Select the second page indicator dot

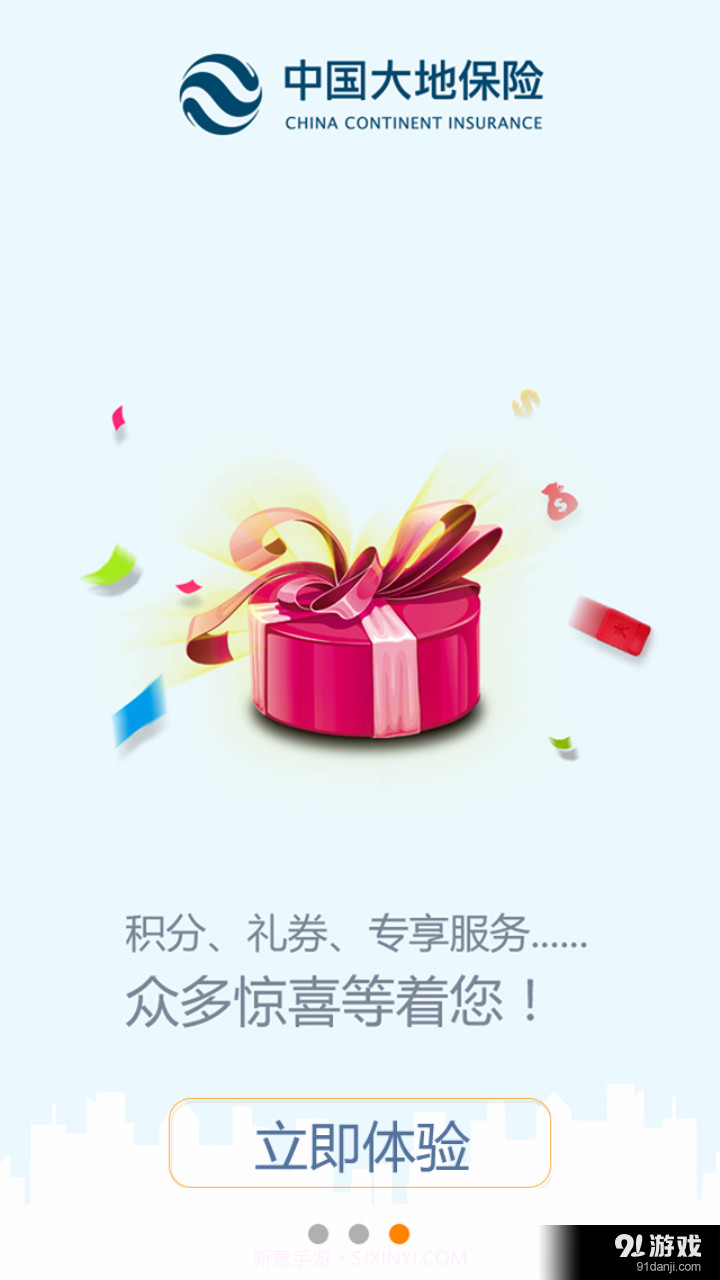coord(359,1233)
